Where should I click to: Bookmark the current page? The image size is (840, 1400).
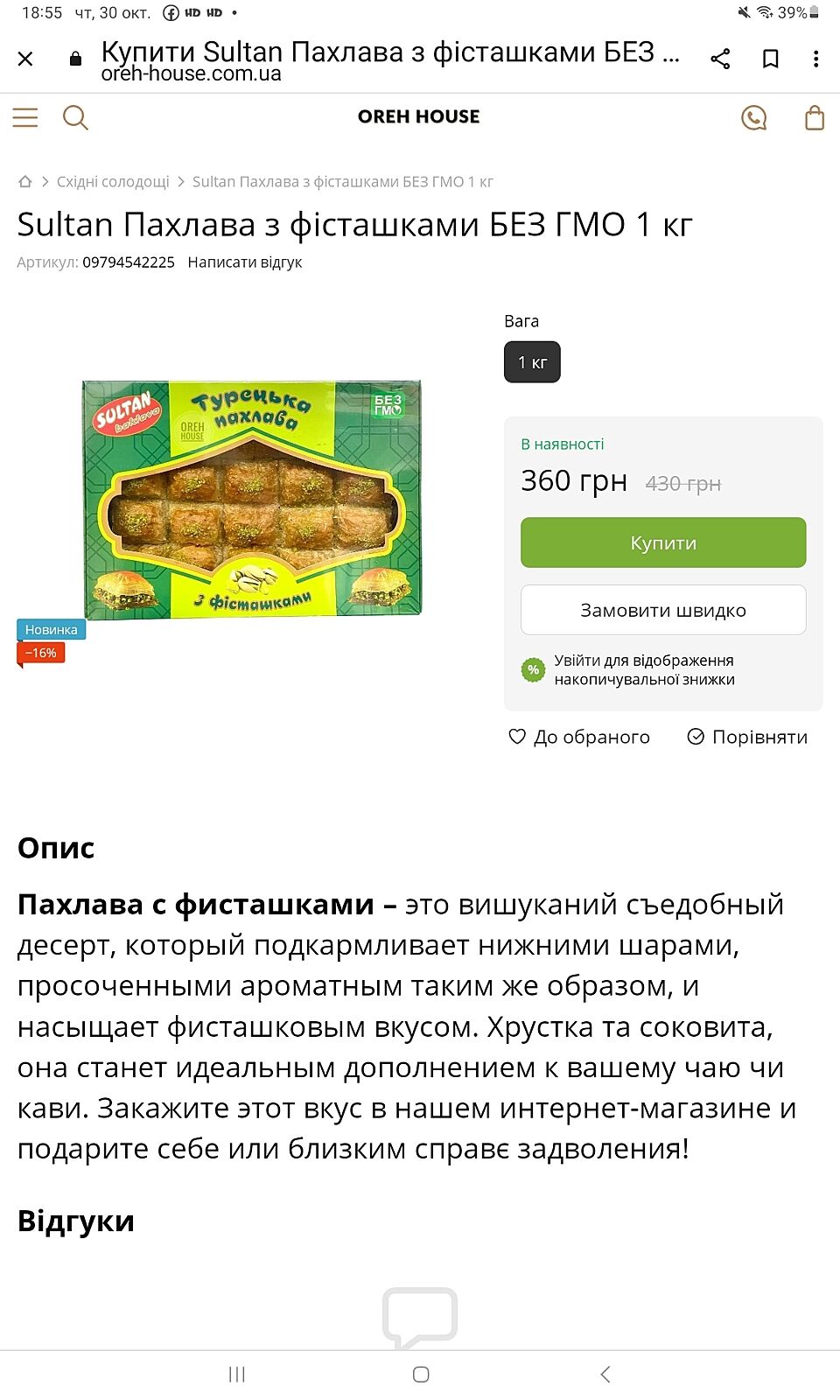[770, 59]
